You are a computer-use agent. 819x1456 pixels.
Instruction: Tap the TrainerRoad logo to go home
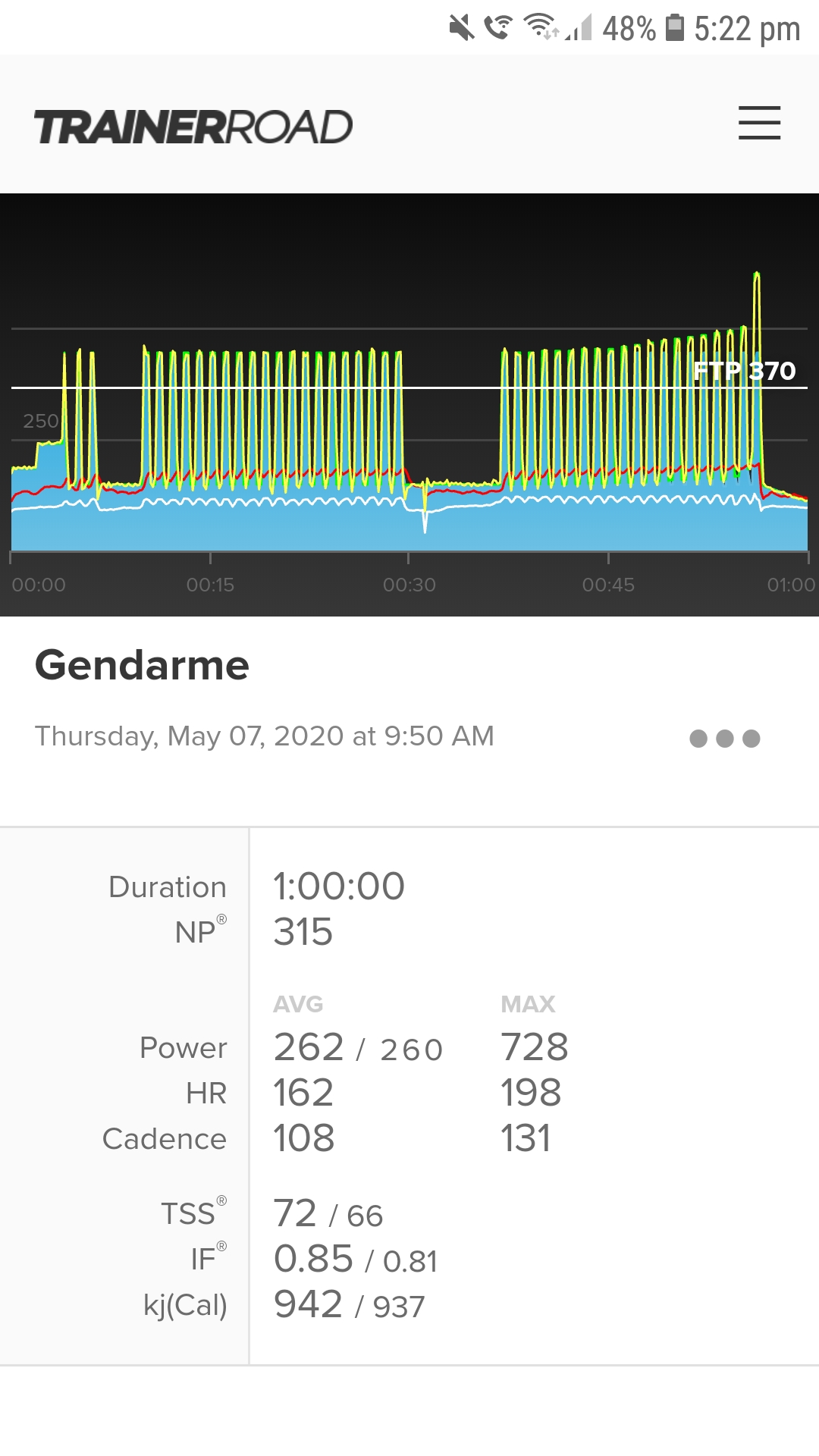[x=193, y=127]
